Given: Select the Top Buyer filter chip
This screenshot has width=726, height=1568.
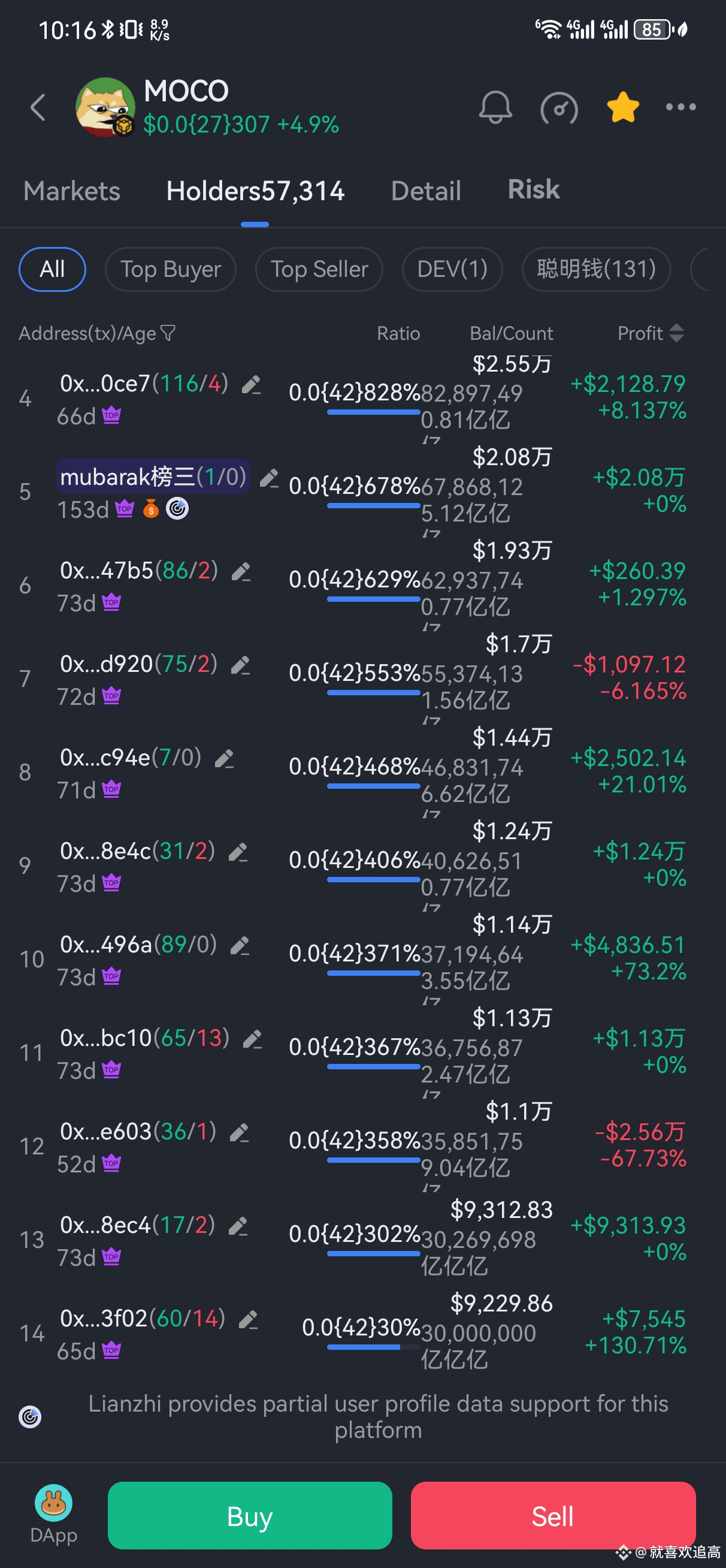Looking at the screenshot, I should pos(170,269).
